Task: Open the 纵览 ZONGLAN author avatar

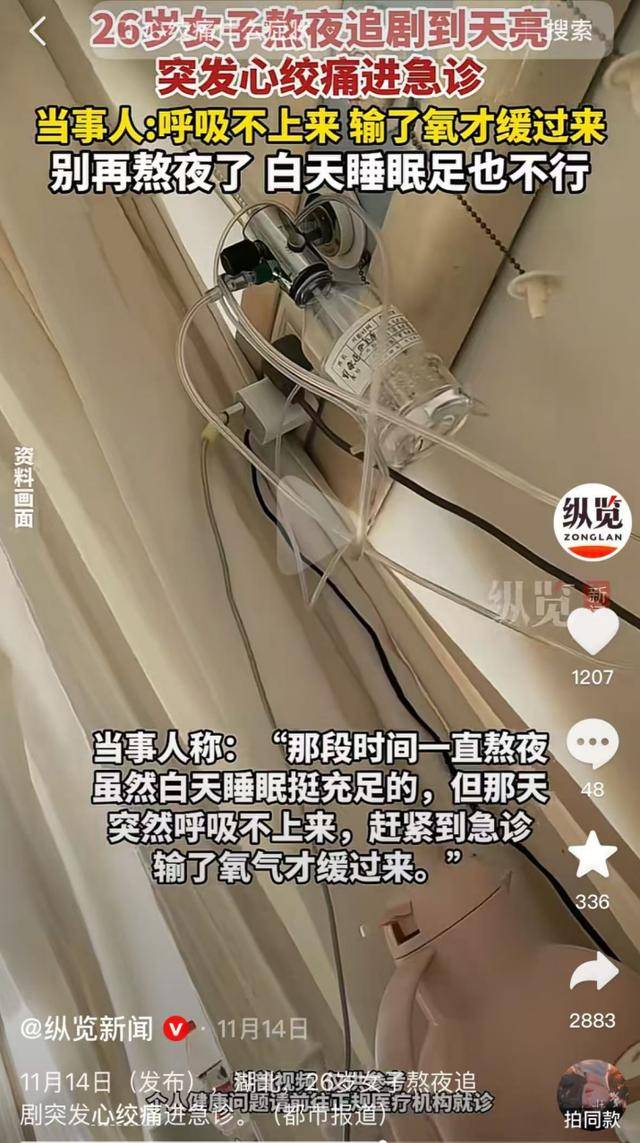Action: 592,522
